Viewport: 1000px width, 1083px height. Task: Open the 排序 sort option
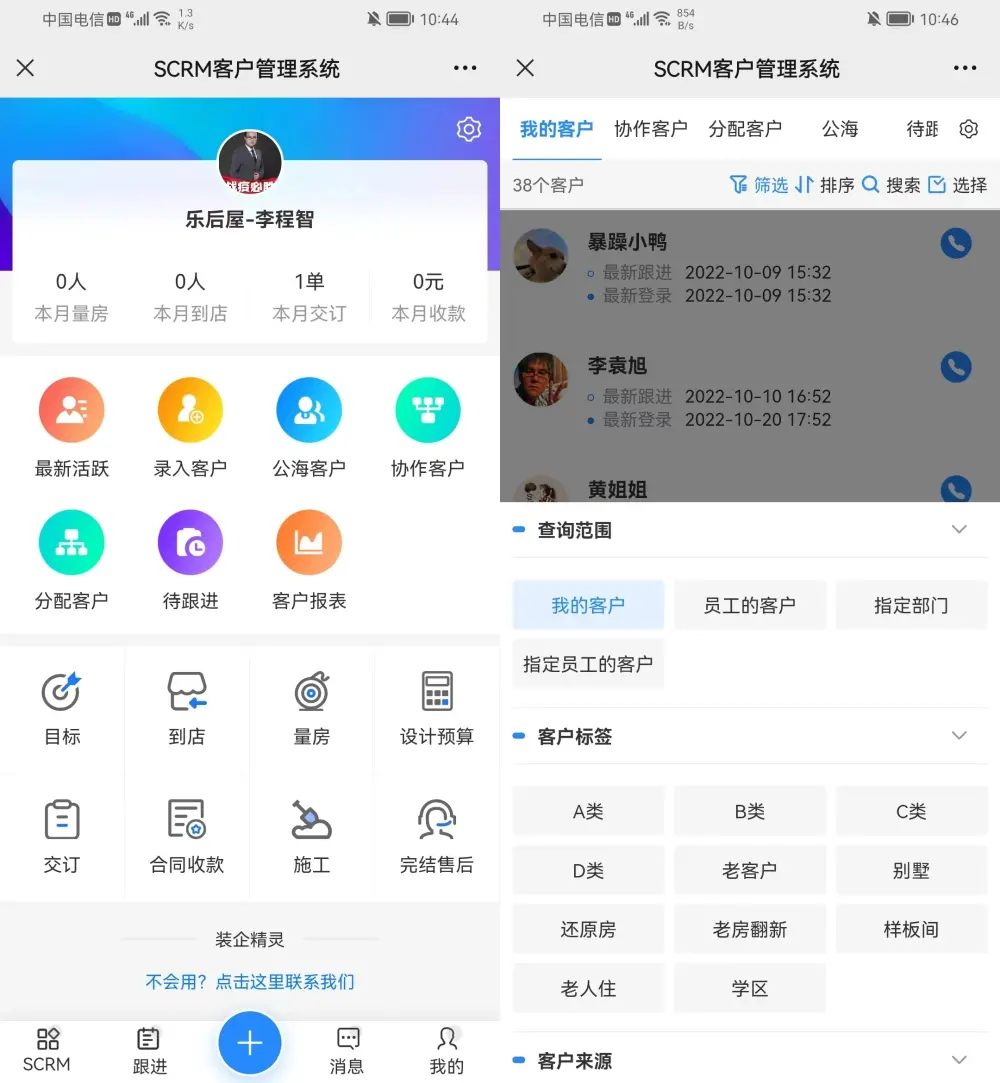[x=825, y=185]
